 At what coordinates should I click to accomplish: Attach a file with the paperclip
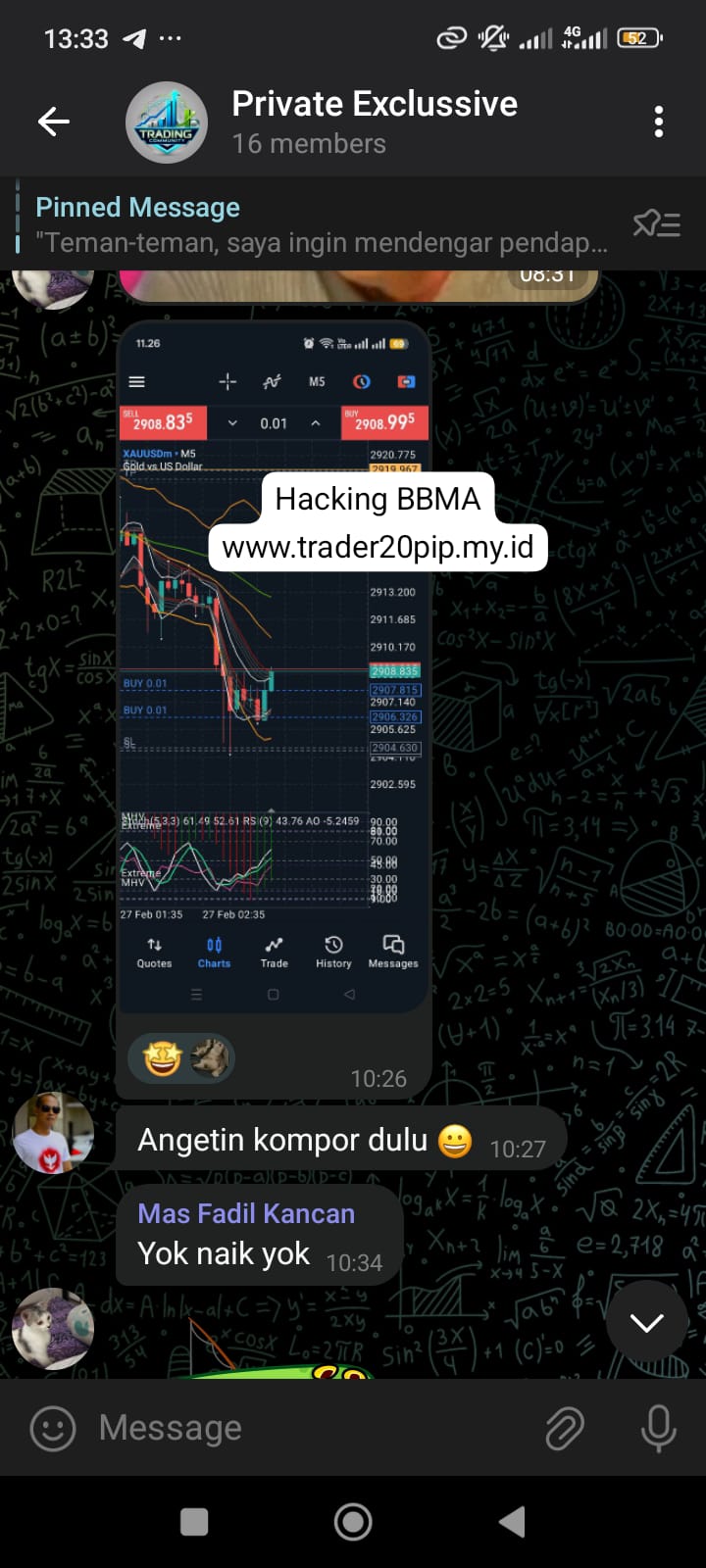[565, 1428]
